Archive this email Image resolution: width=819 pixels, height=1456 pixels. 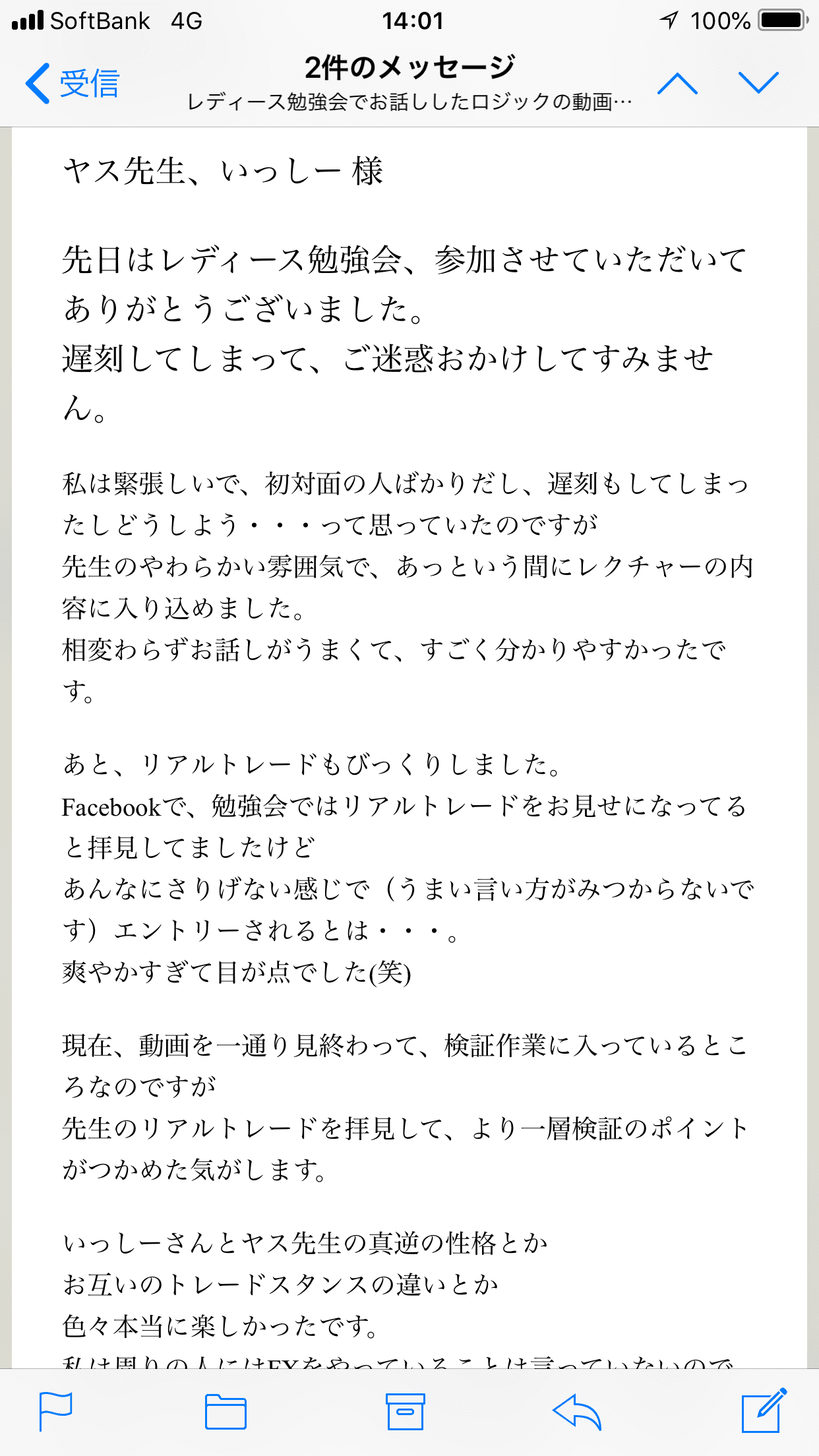405,1411
